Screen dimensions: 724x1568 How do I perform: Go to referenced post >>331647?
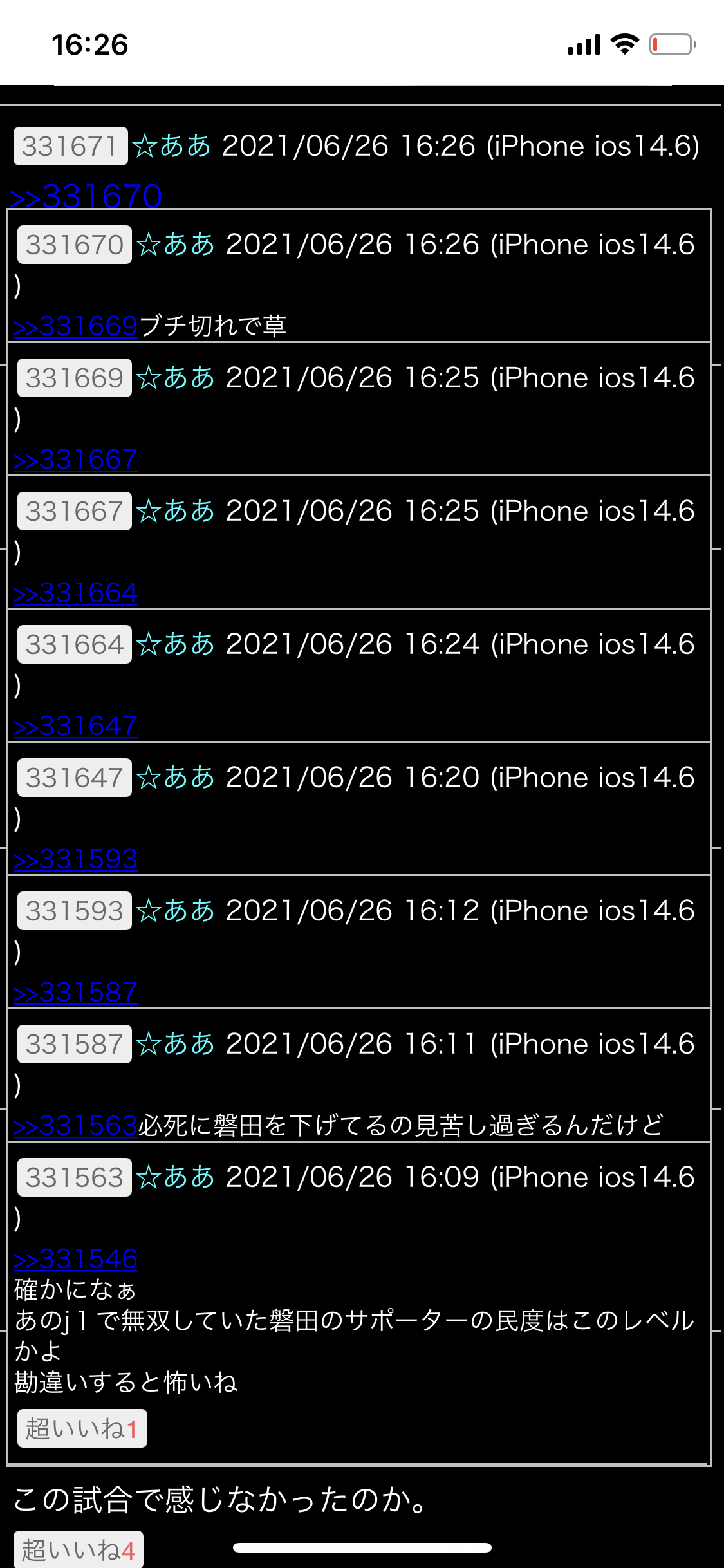(x=76, y=726)
